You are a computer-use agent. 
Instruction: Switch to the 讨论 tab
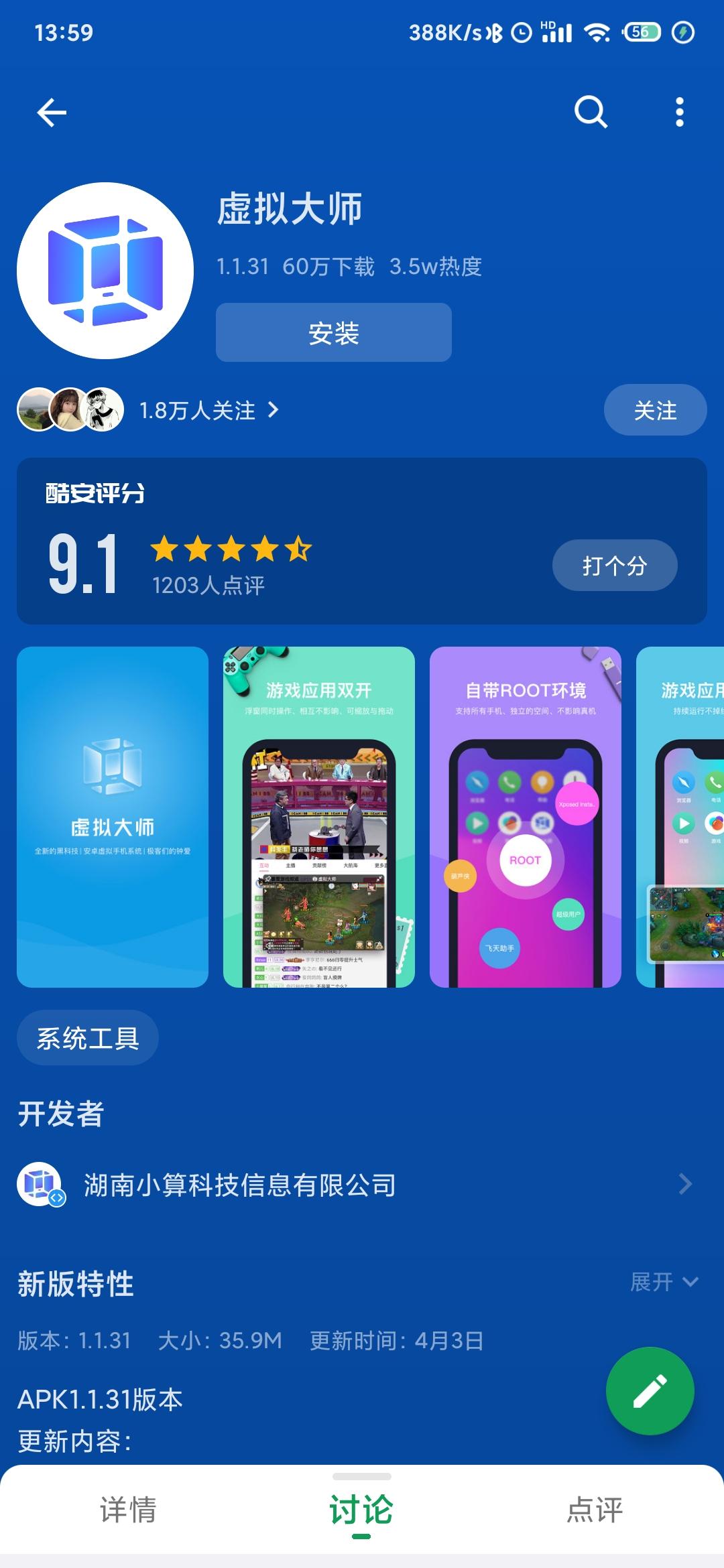pyautogui.click(x=361, y=1510)
